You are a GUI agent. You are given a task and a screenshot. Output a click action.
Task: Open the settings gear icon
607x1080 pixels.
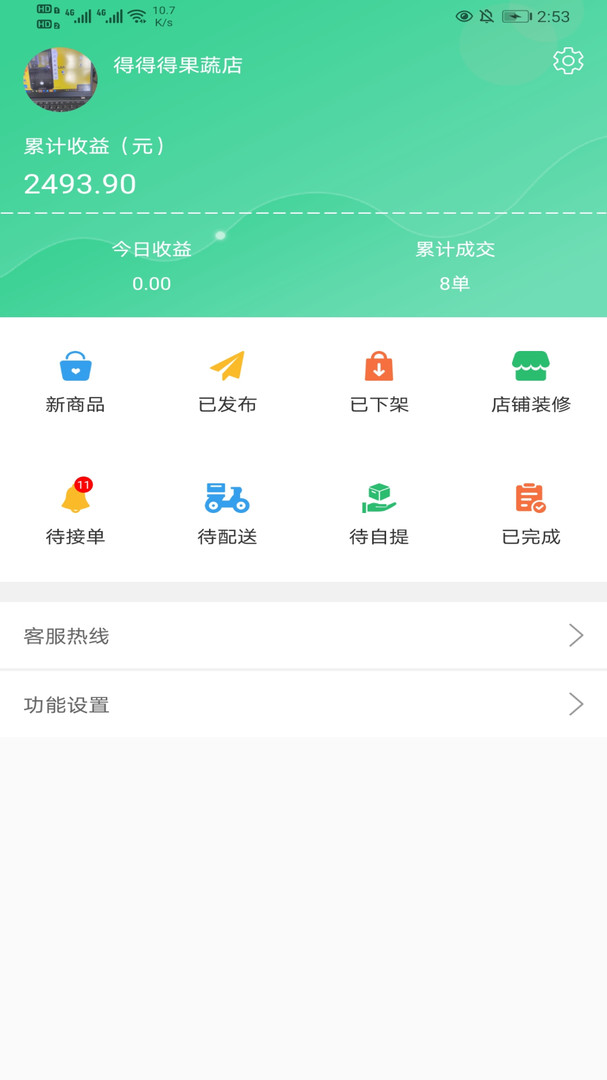568,61
